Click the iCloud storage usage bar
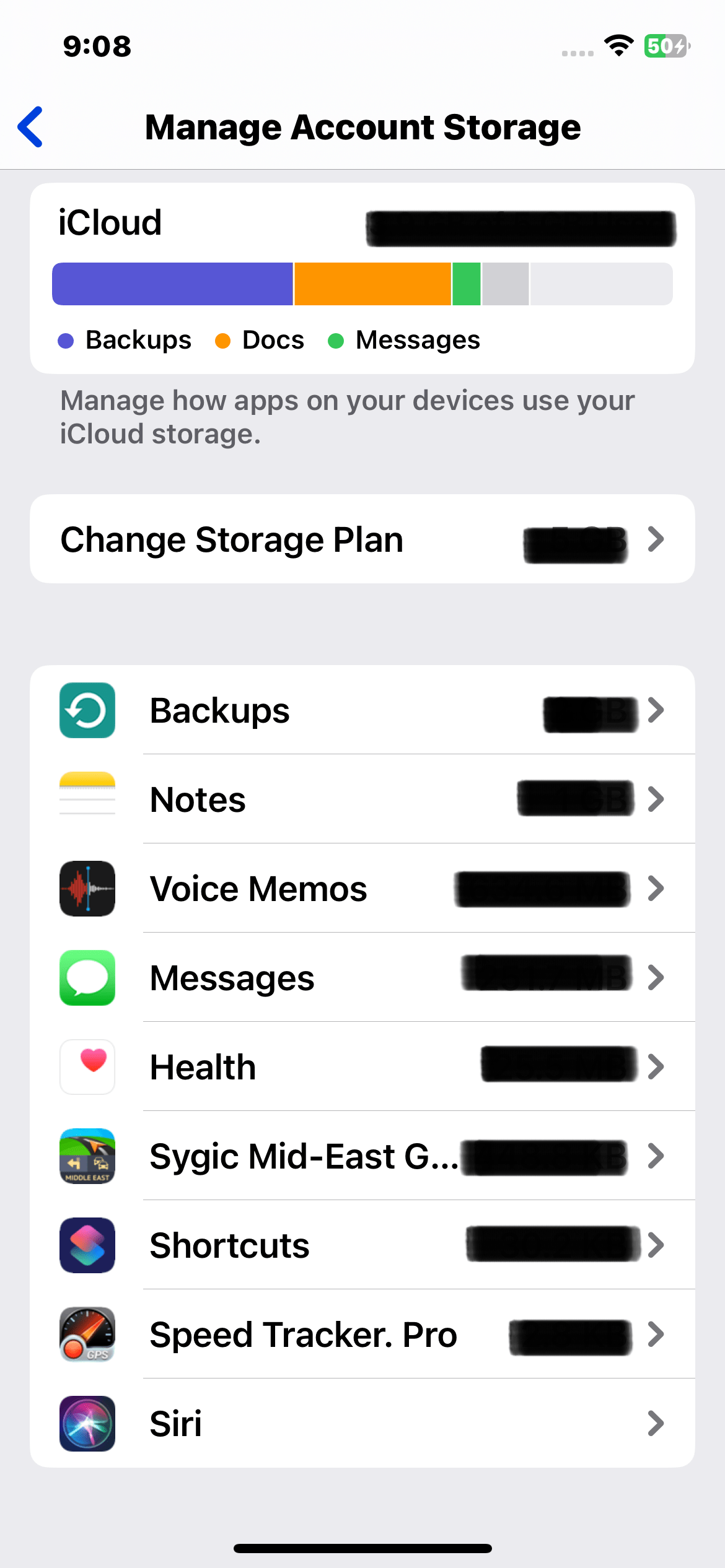Image resolution: width=725 pixels, height=1568 pixels. (x=362, y=284)
